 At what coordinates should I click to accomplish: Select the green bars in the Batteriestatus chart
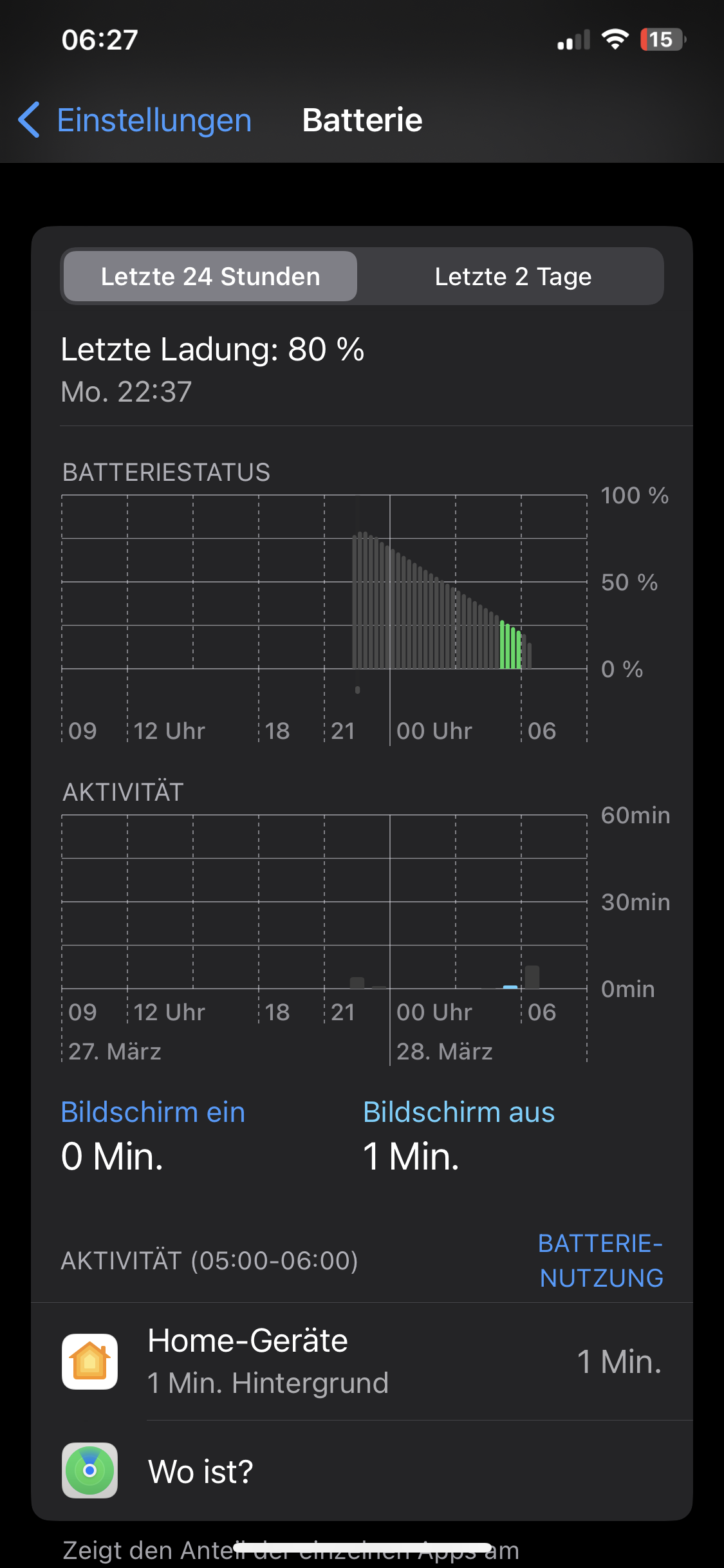point(510,646)
